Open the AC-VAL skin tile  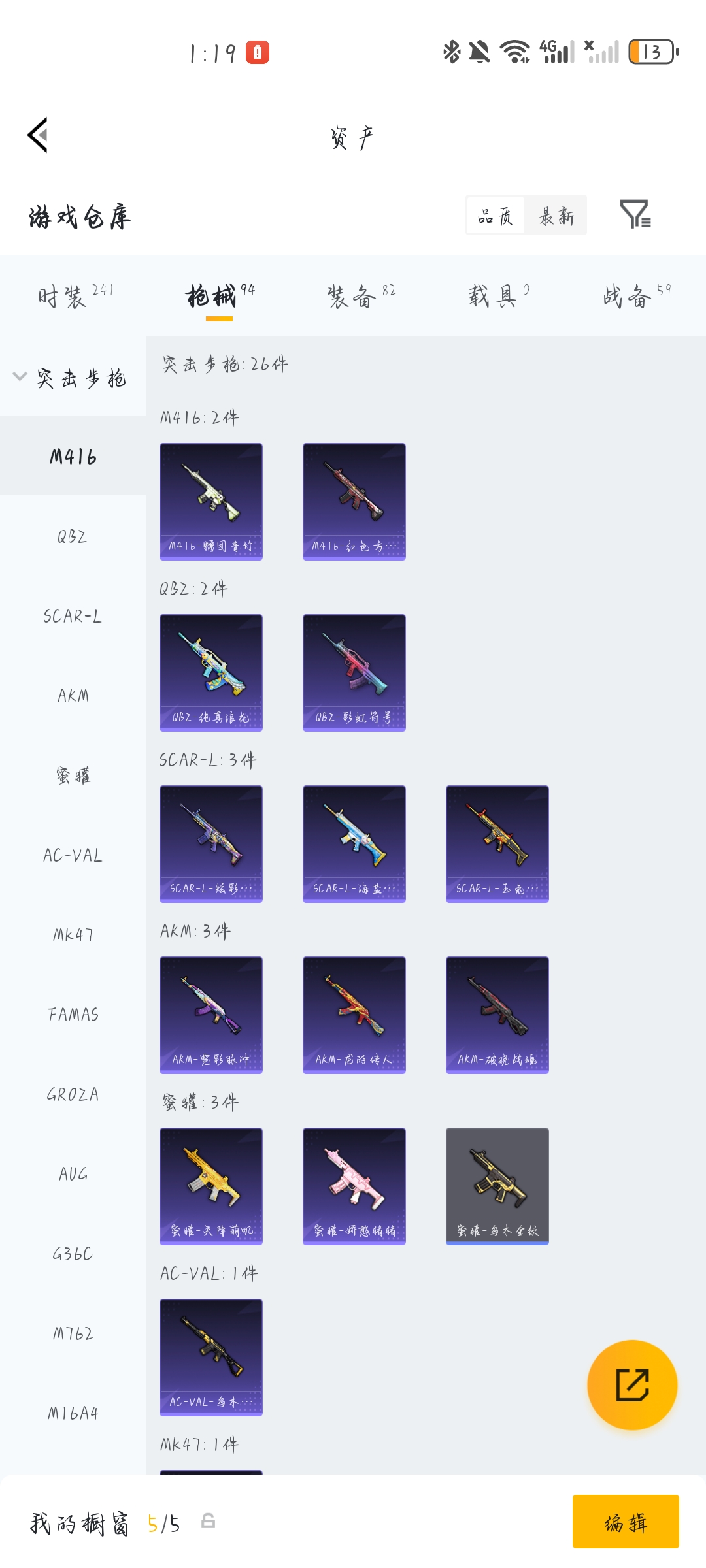(211, 1357)
